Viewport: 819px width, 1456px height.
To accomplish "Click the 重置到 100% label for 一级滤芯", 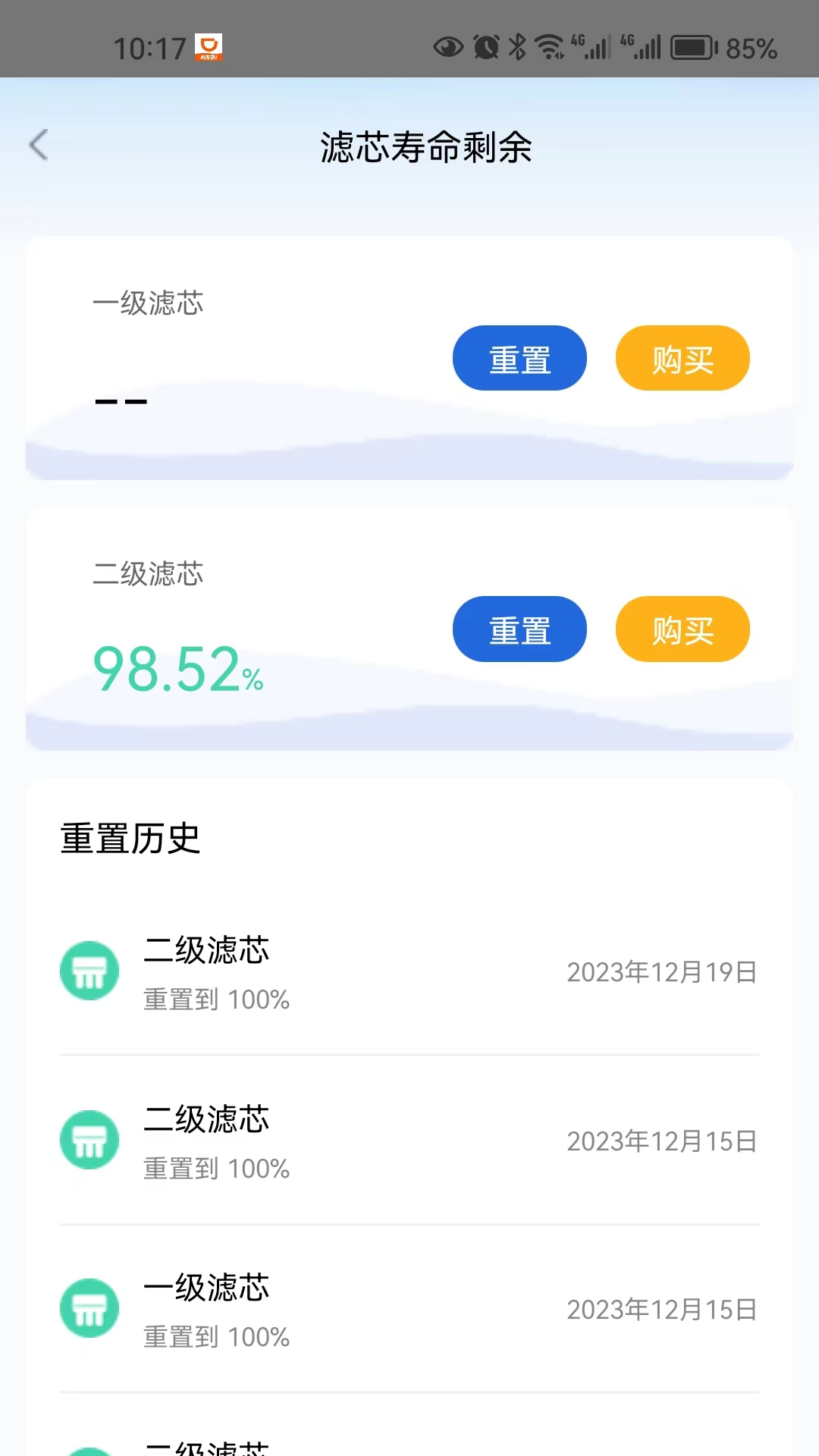I will (216, 1337).
